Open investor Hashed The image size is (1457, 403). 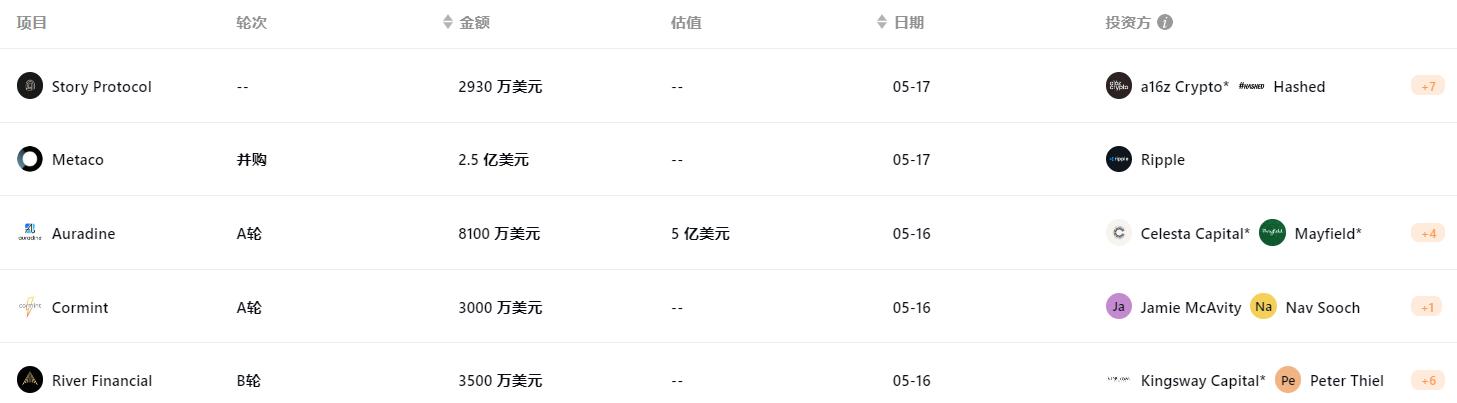(x=1298, y=87)
